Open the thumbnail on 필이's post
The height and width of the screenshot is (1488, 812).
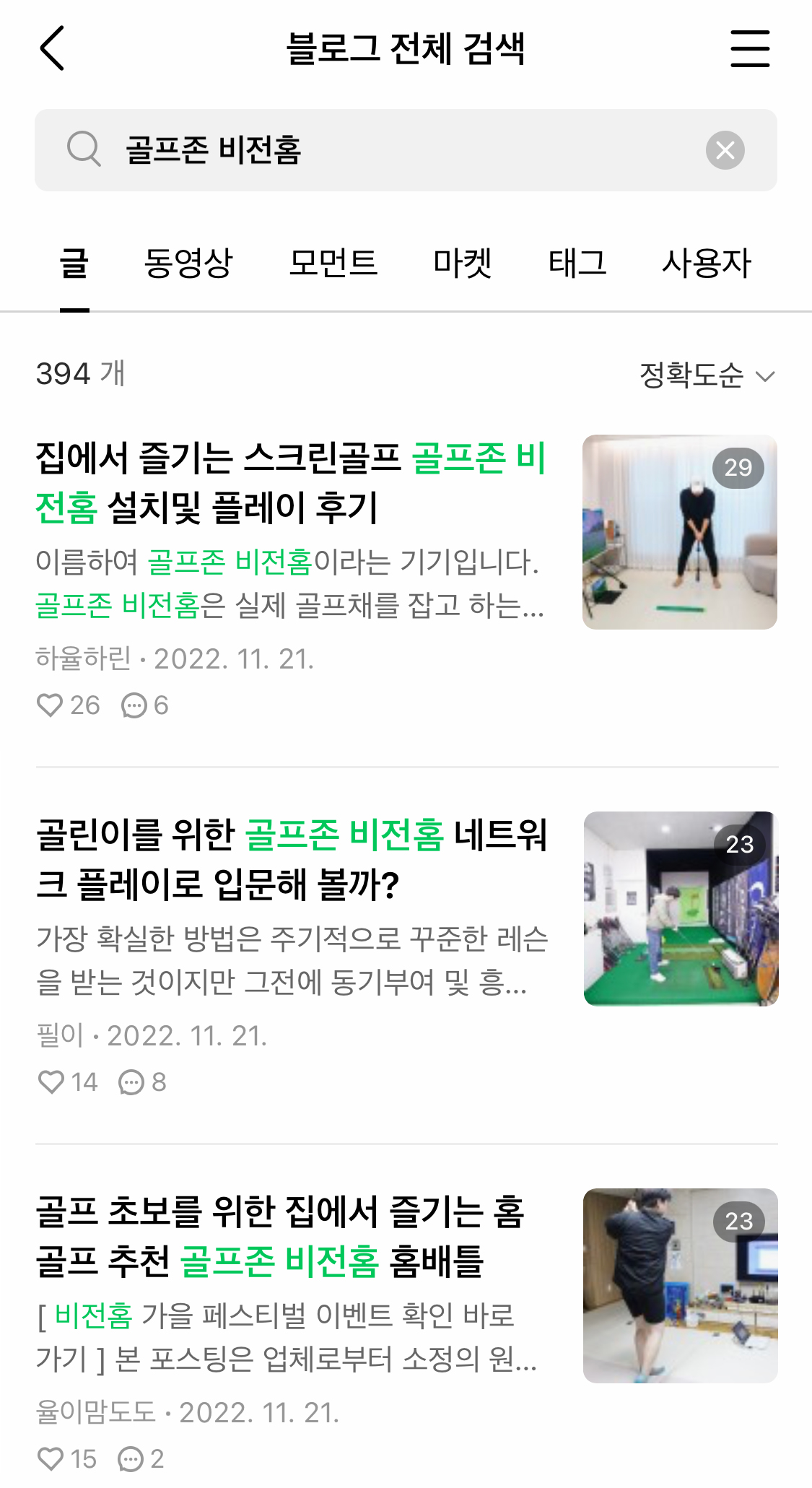click(681, 909)
